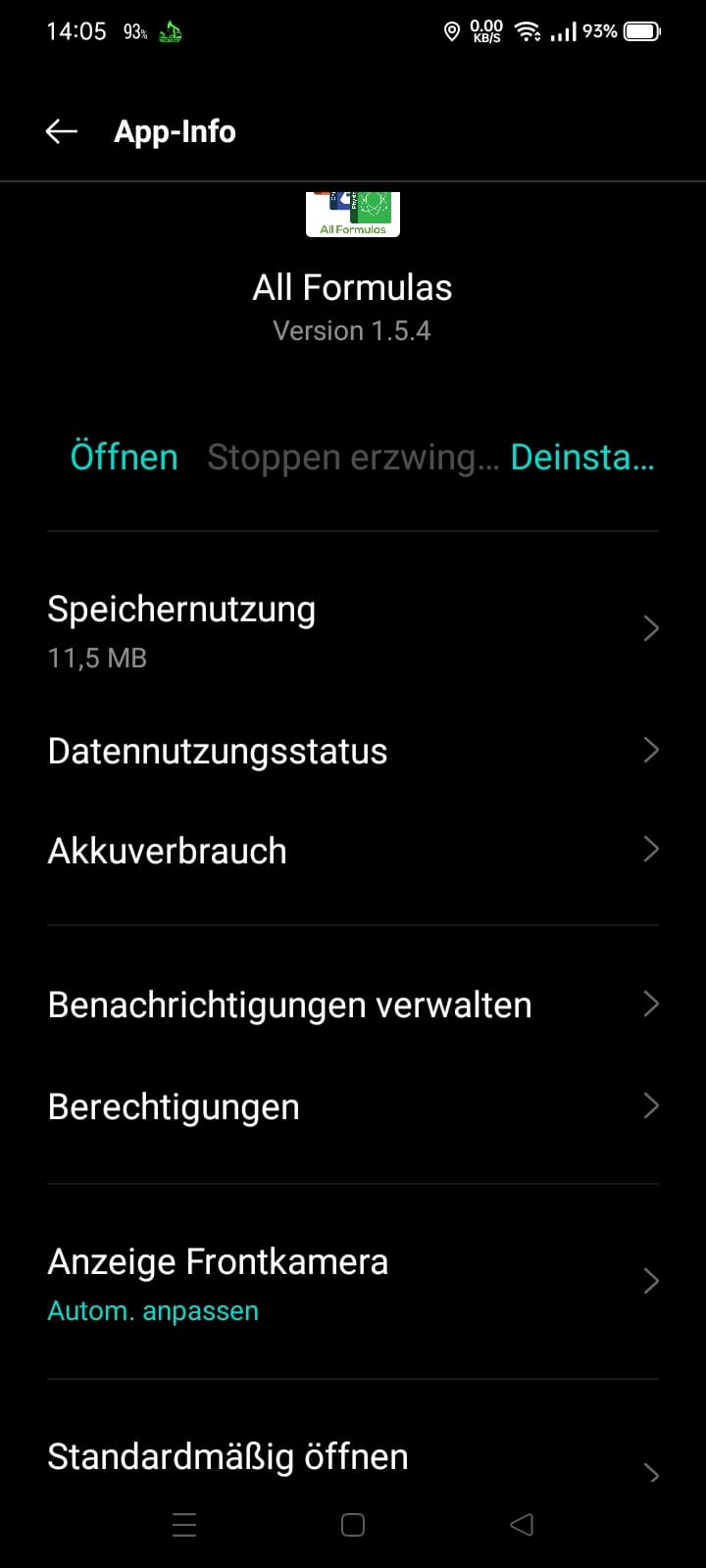This screenshot has width=706, height=1568.
Task: Open recent apps from navigation bar
Action: (184, 1525)
